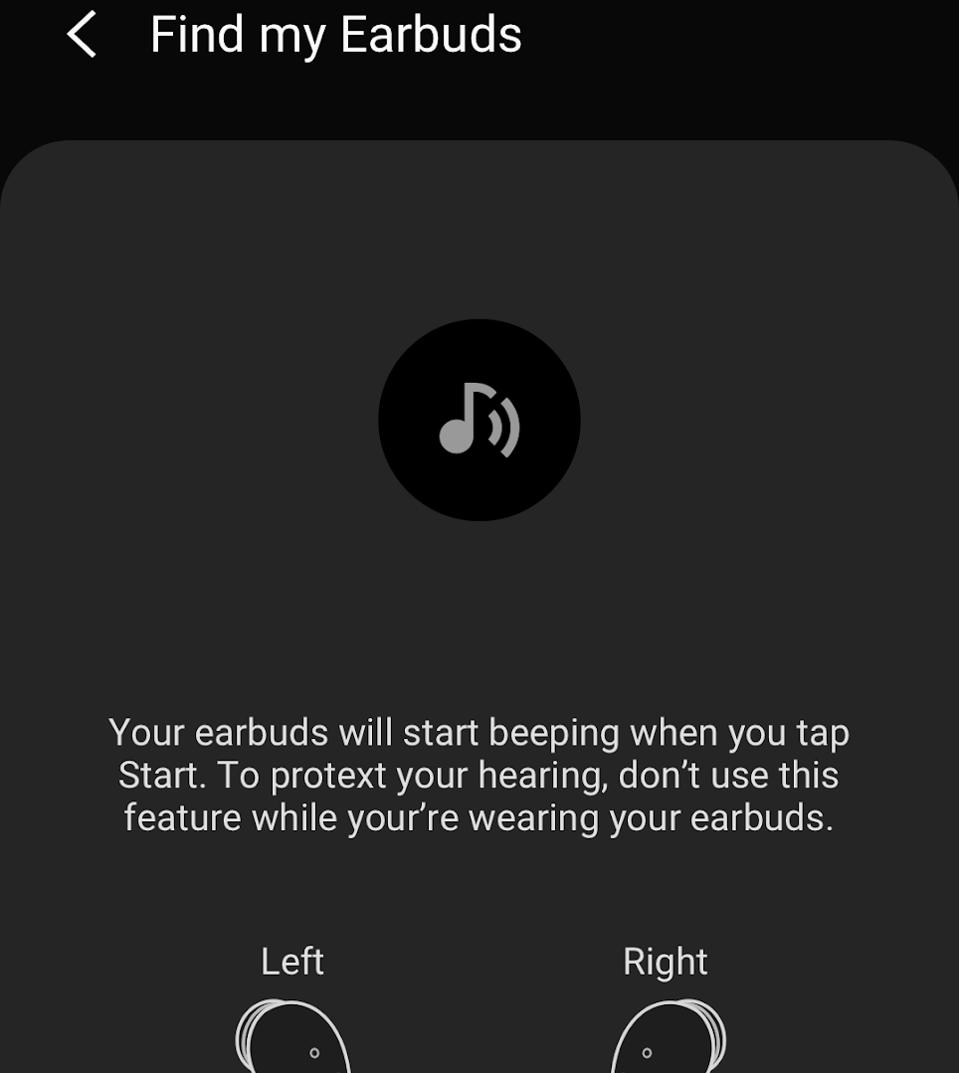The image size is (959, 1073).
Task: Click the chevron left of Find my Earbuds
Action: [82, 34]
